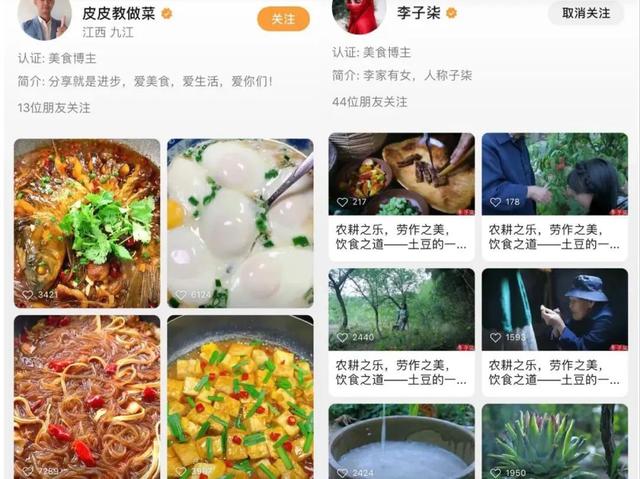The width and height of the screenshot is (640, 479).
Task: Follow 皮皮教做菜 with the 关注 button
Action: (283, 19)
